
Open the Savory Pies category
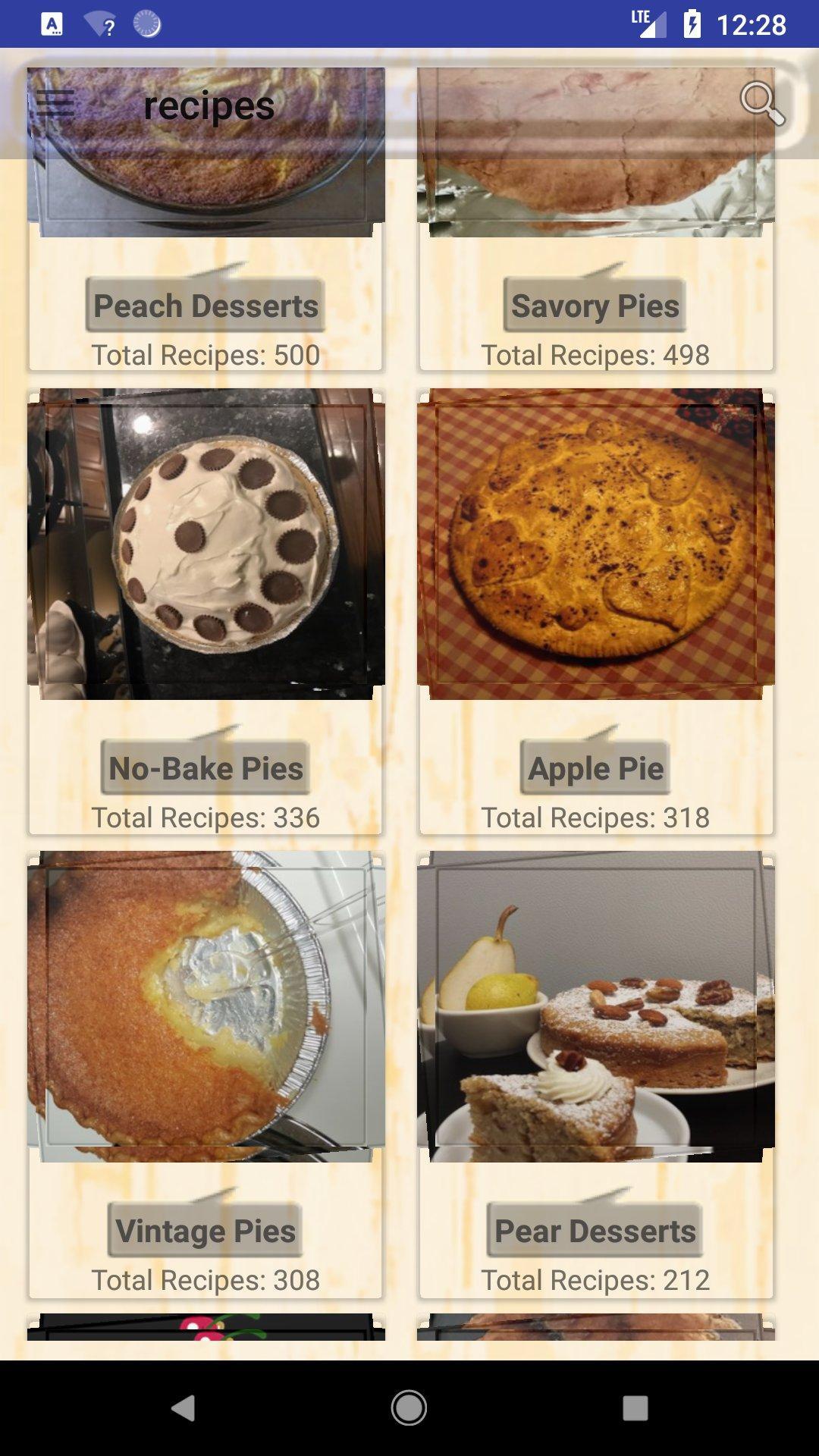tap(595, 306)
